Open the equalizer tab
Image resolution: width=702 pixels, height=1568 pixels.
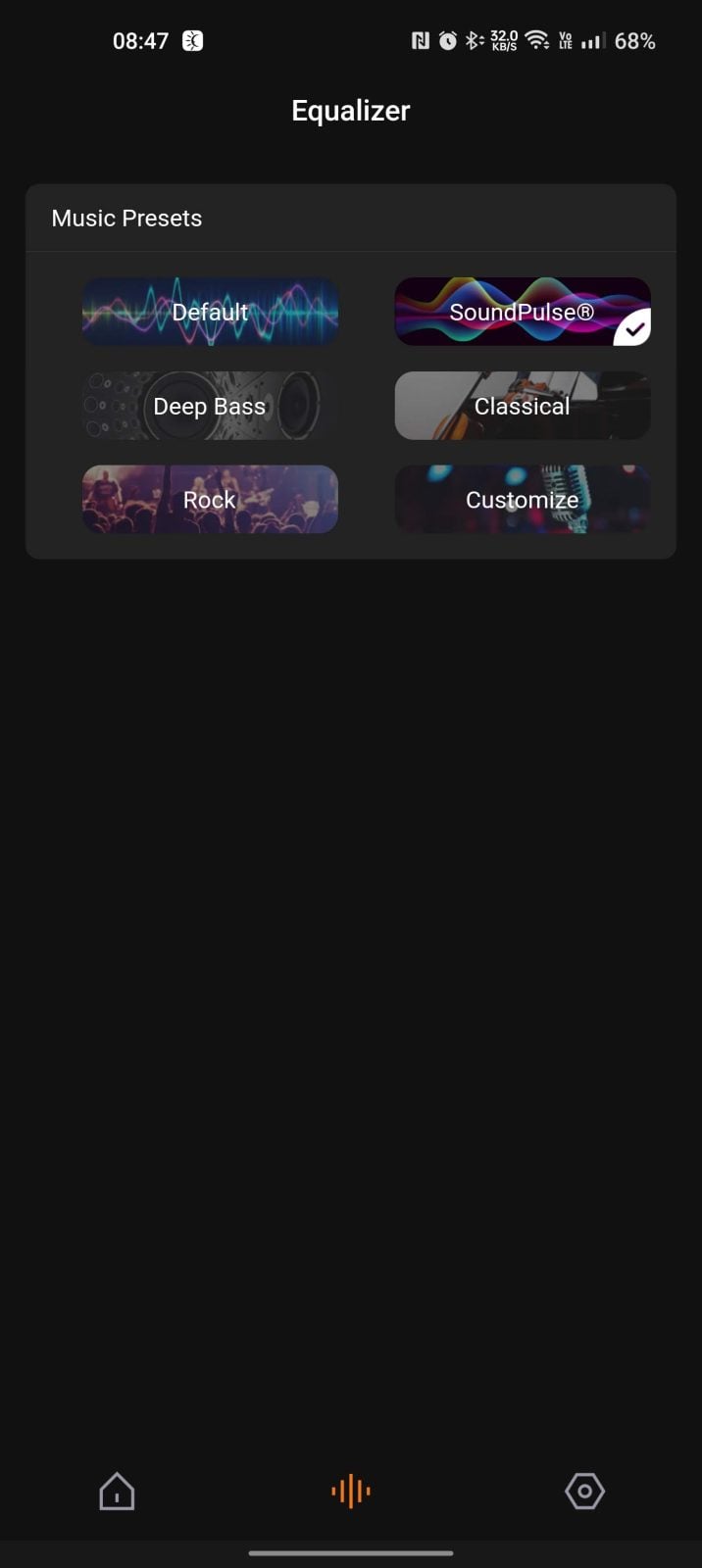click(x=351, y=1492)
